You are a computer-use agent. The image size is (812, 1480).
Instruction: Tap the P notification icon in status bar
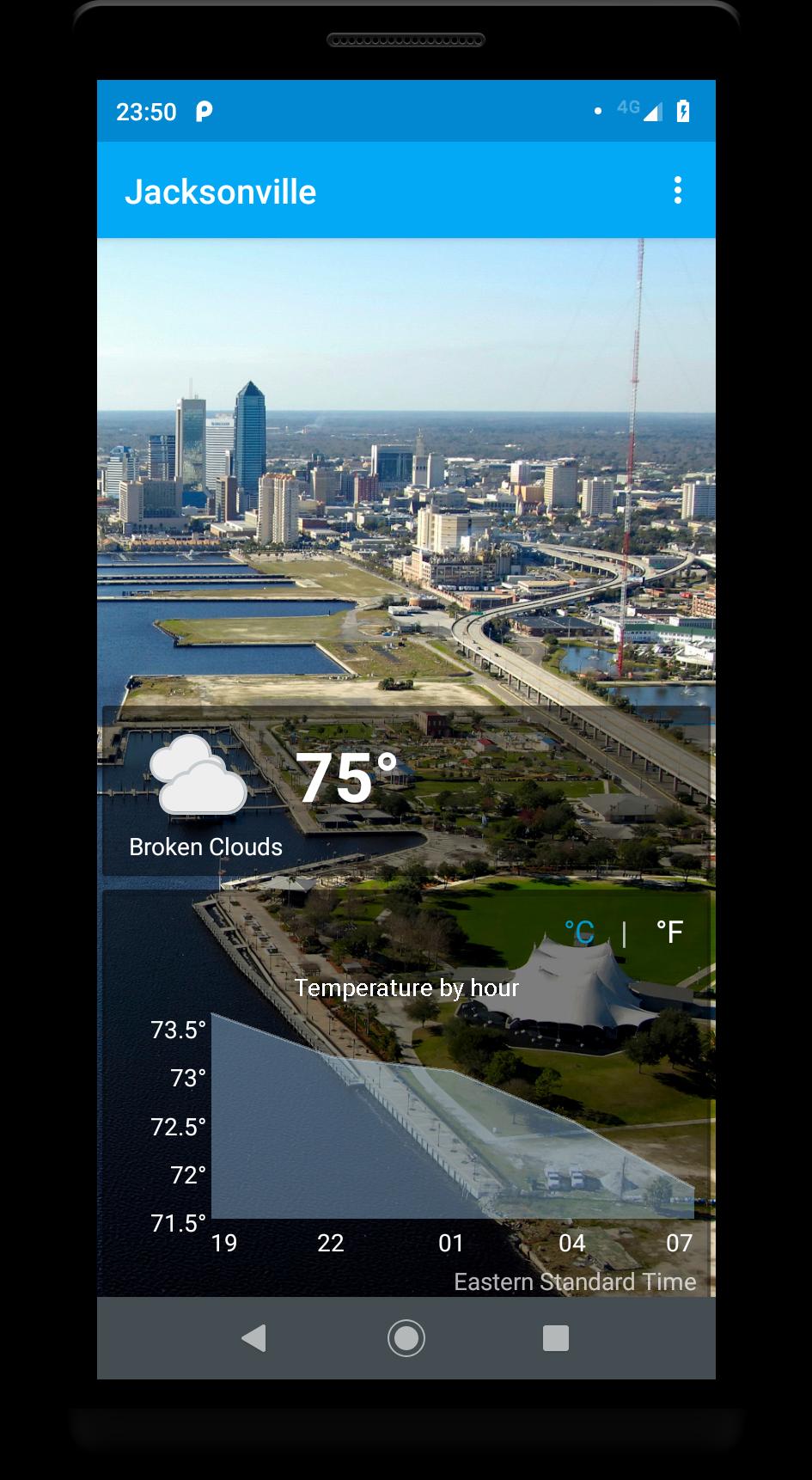[x=202, y=112]
